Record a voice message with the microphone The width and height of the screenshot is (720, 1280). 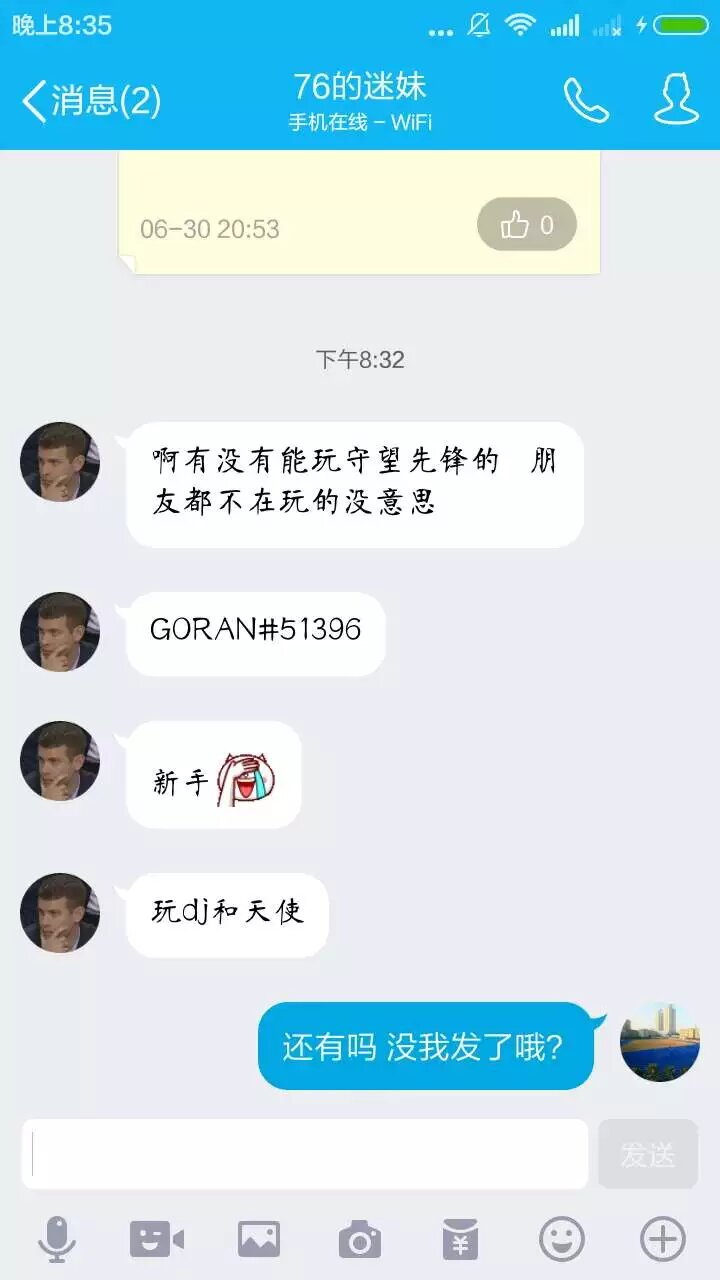57,1240
